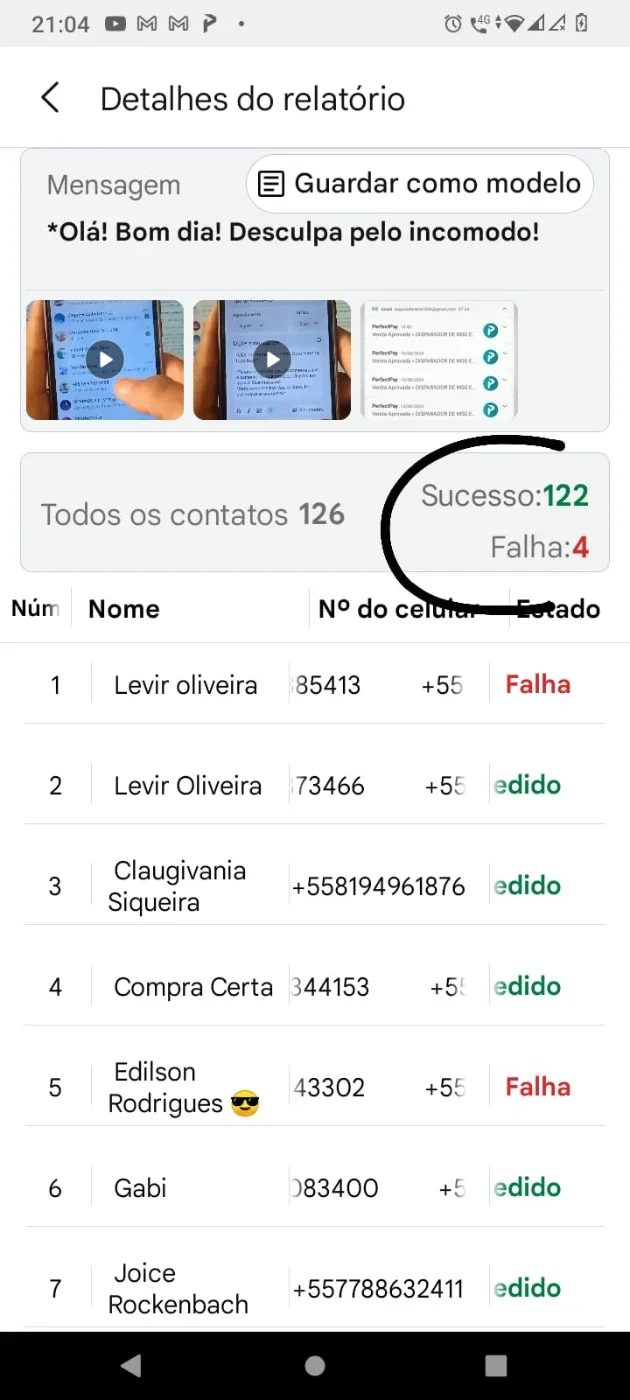Open row 1 for Levir oliveira

coord(315,685)
